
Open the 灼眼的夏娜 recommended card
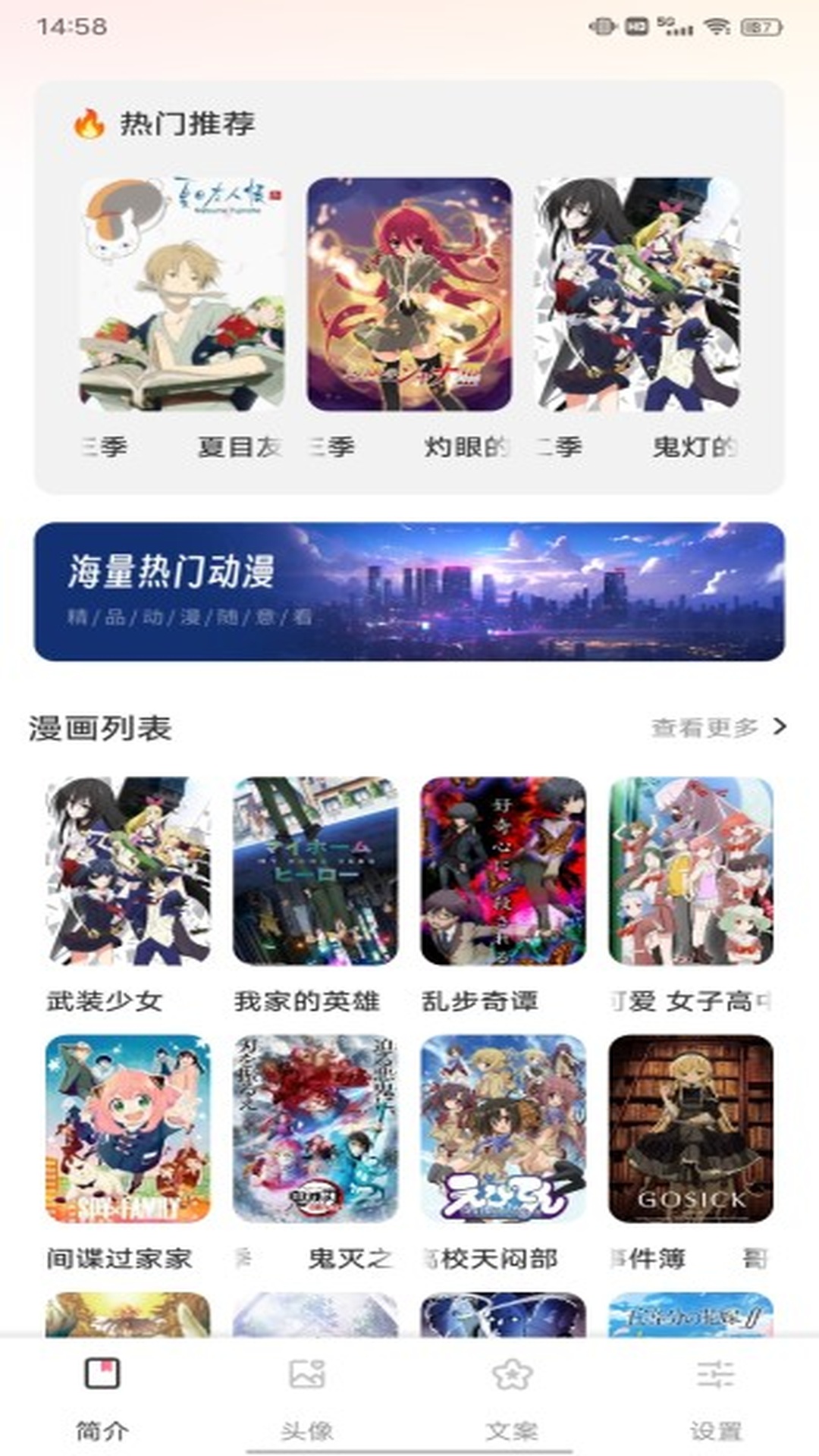coord(409,294)
